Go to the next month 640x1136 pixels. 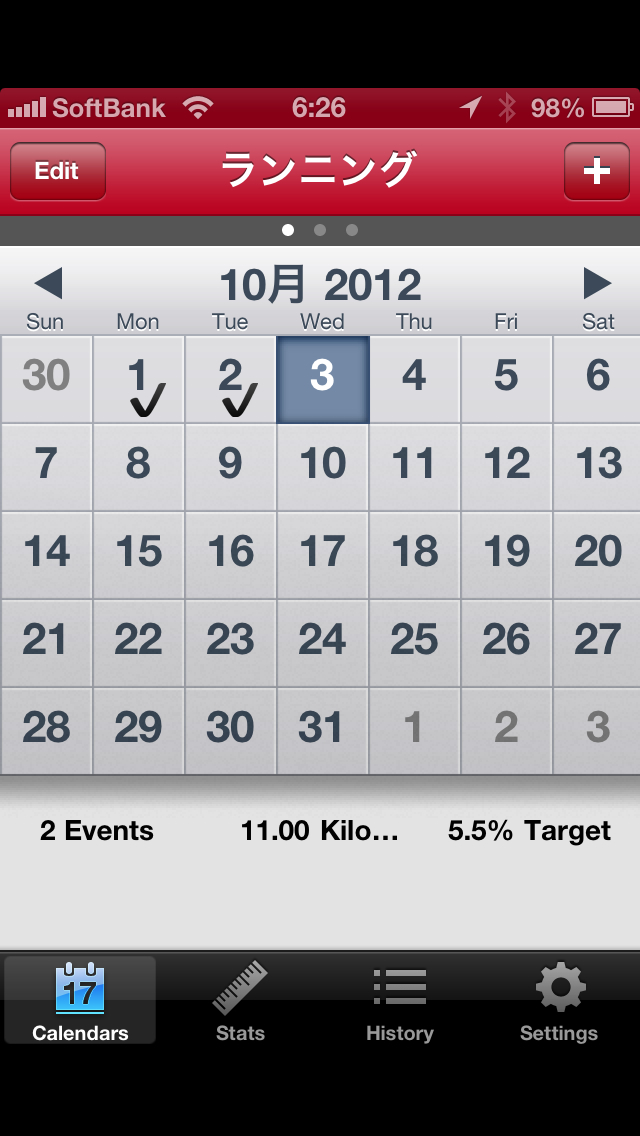pyautogui.click(x=597, y=284)
